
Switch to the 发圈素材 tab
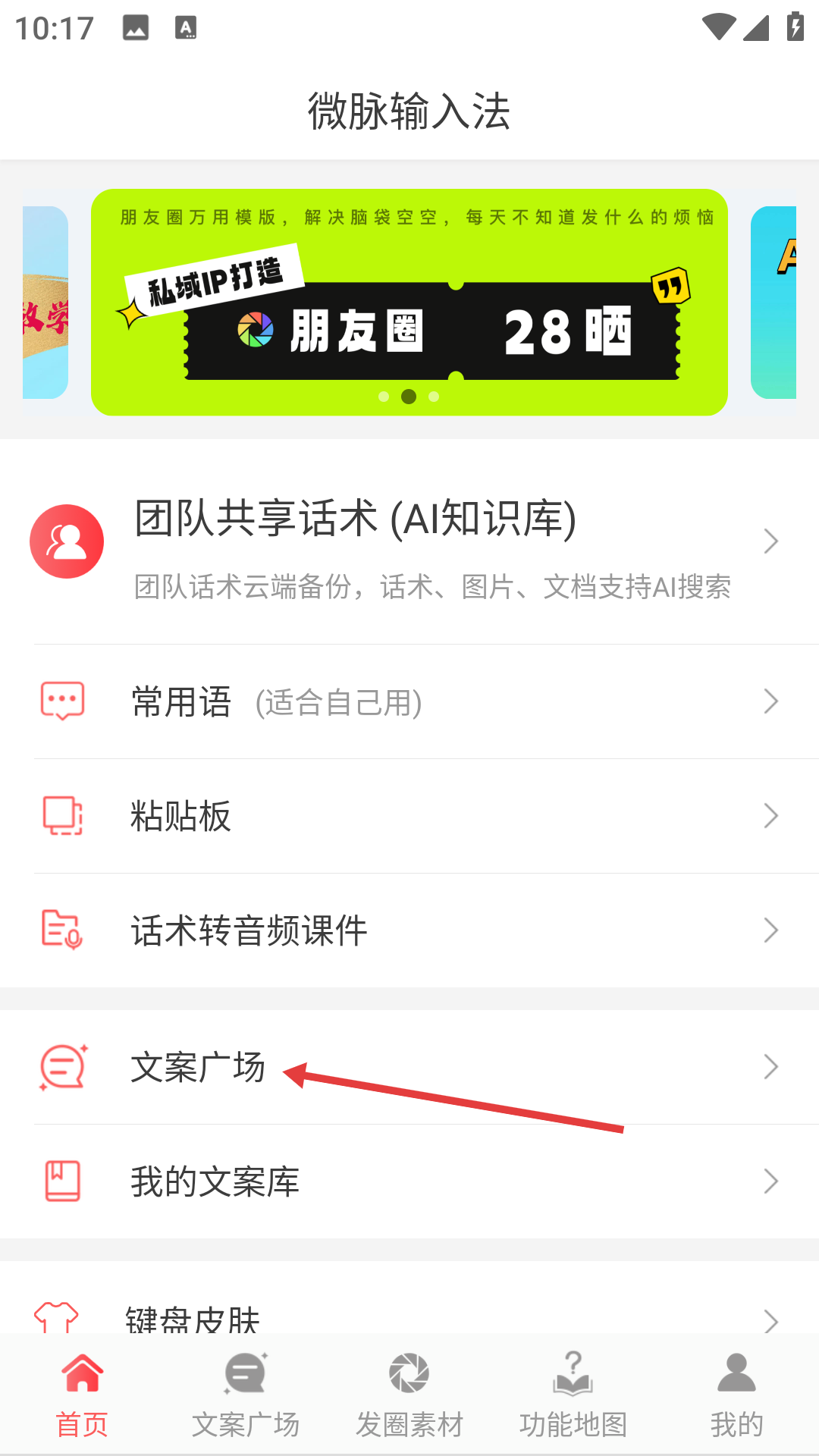point(409,1395)
